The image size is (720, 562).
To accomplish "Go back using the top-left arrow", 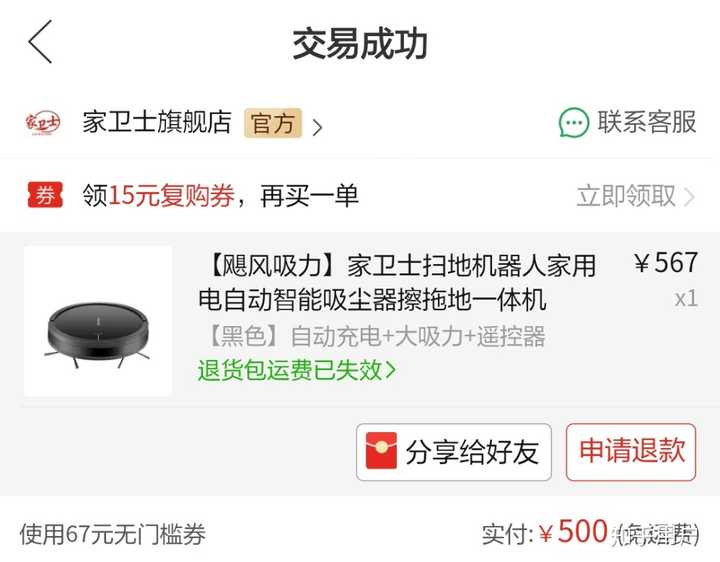I will tap(40, 43).
